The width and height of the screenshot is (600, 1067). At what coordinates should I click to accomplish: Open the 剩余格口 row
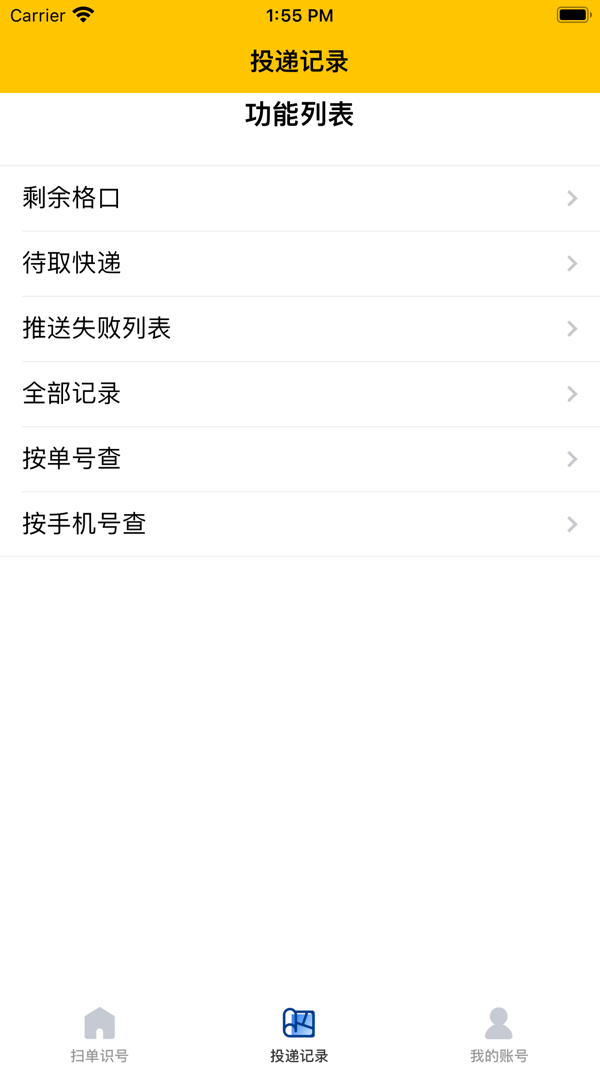click(x=300, y=198)
